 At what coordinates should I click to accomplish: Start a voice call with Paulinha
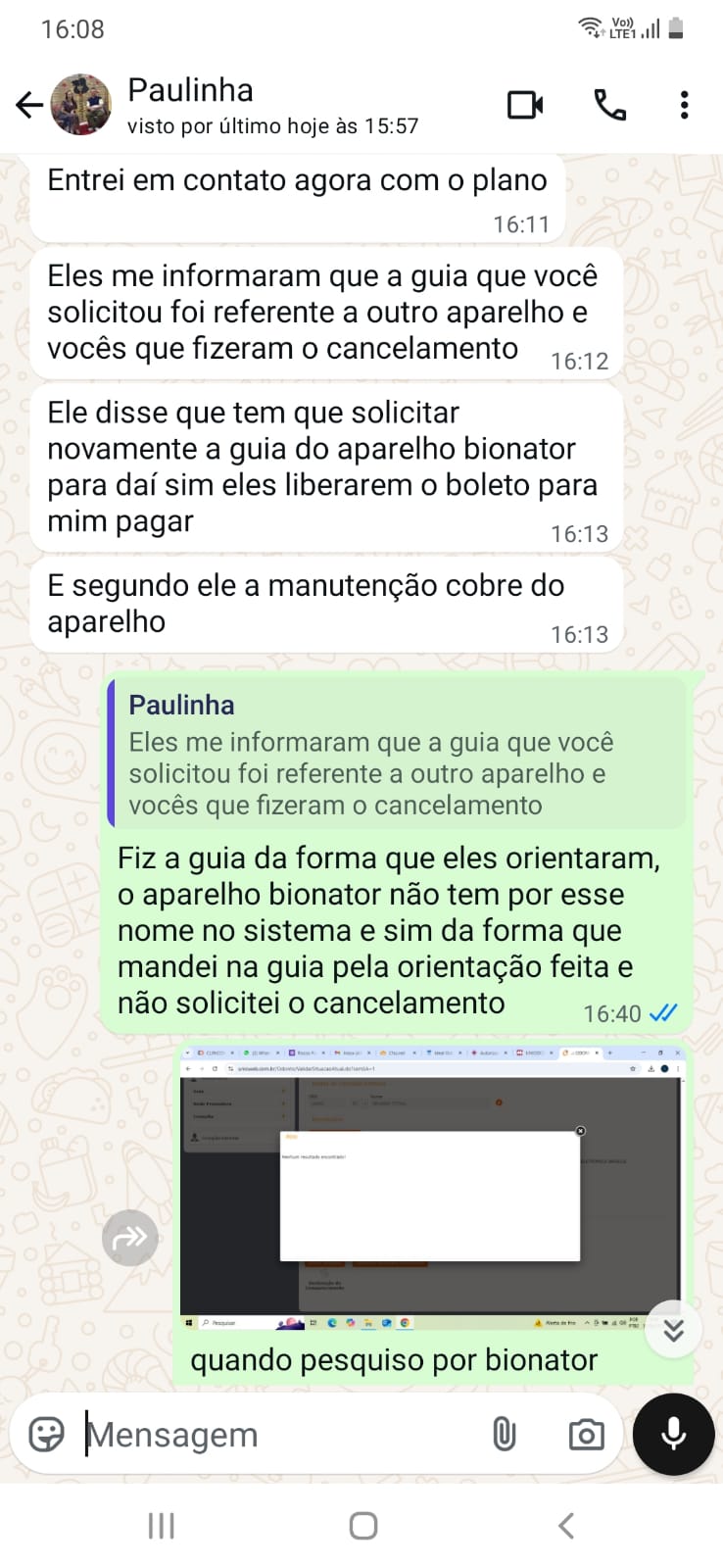coord(609,105)
